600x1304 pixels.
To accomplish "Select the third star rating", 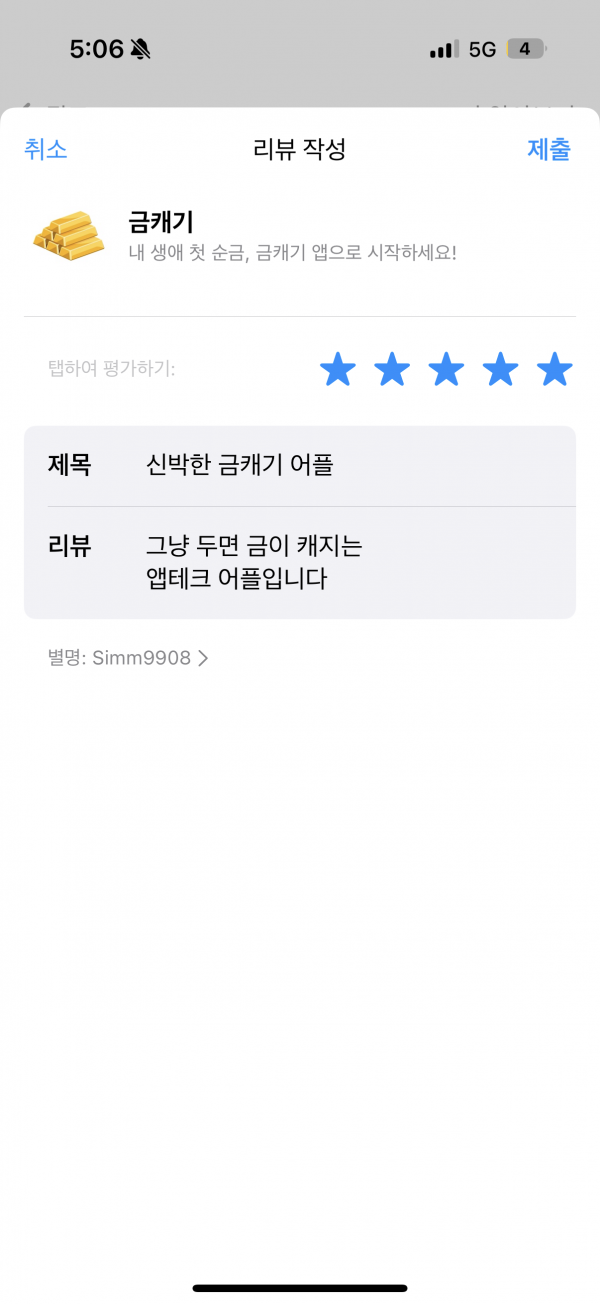I will pyautogui.click(x=446, y=369).
